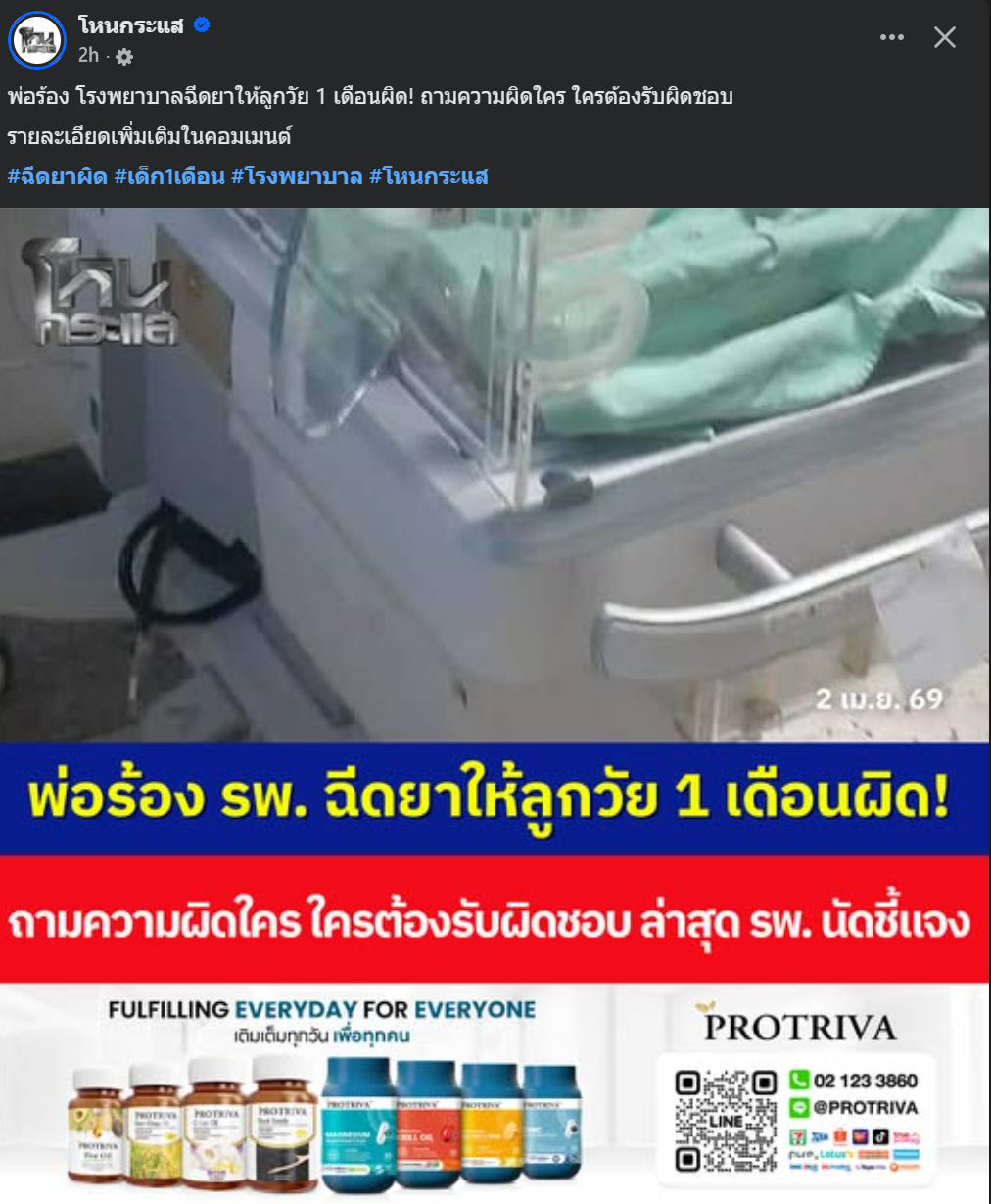Open the #ฉีดยาผิด hashtag

[x=57, y=176]
